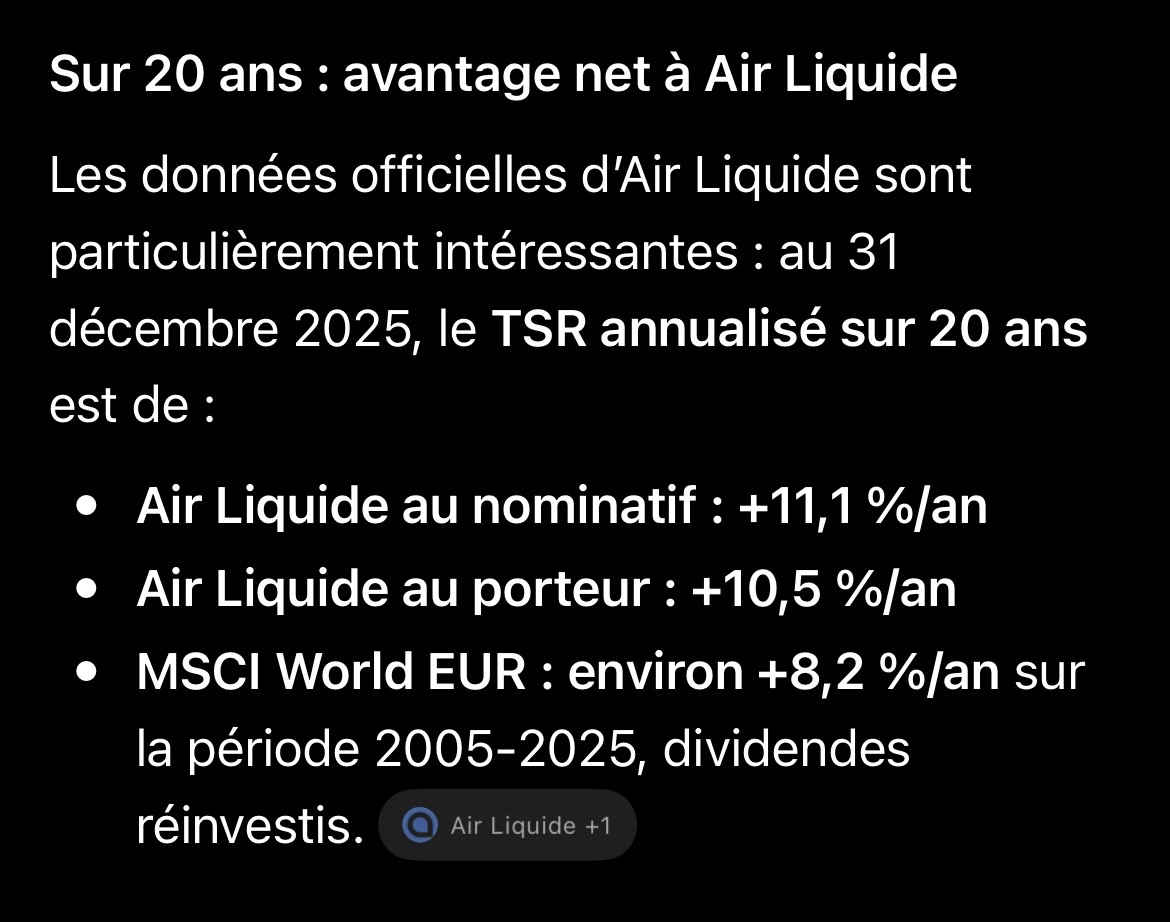This screenshot has width=1170, height=922.
Task: Open the Air Liquide +1 source chip
Action: [x=507, y=825]
